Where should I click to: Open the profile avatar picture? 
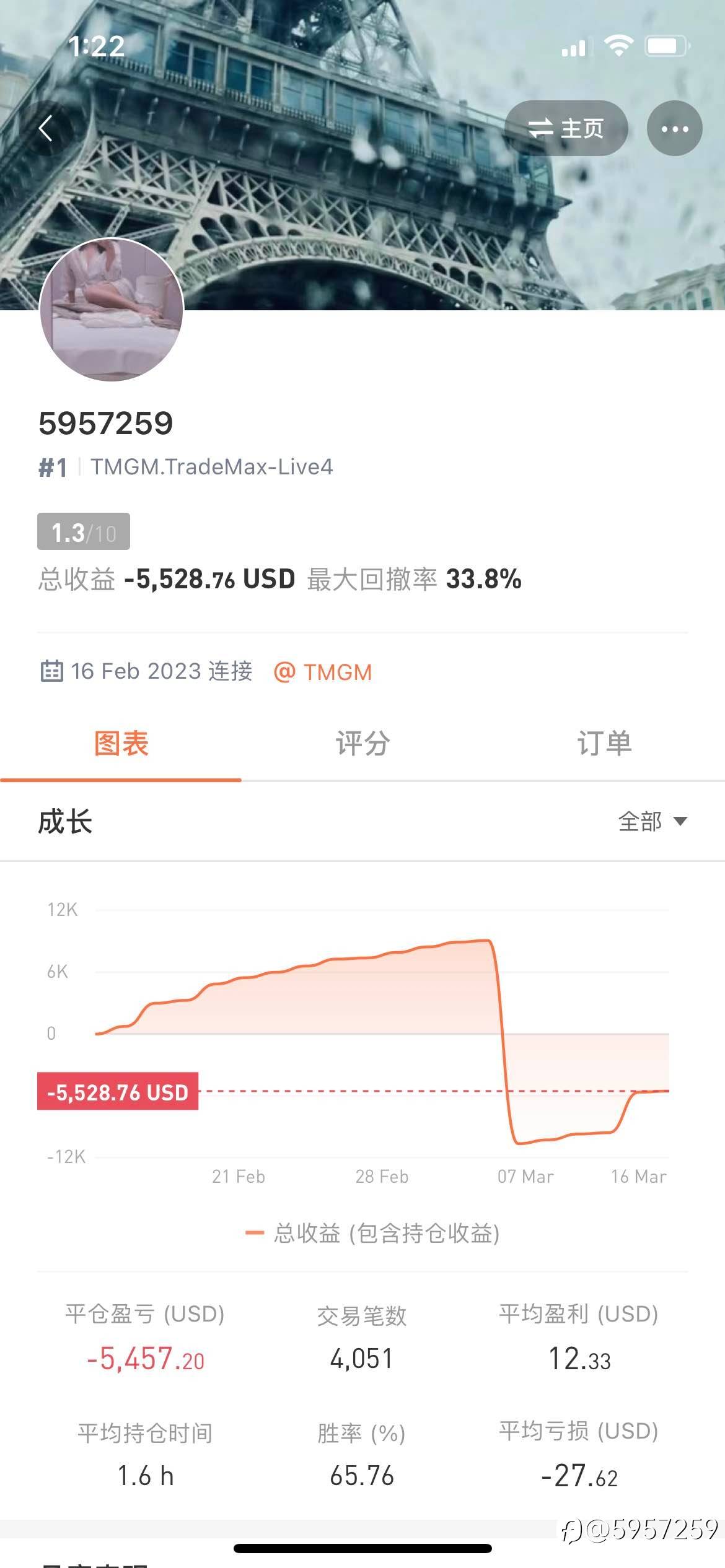click(x=112, y=309)
